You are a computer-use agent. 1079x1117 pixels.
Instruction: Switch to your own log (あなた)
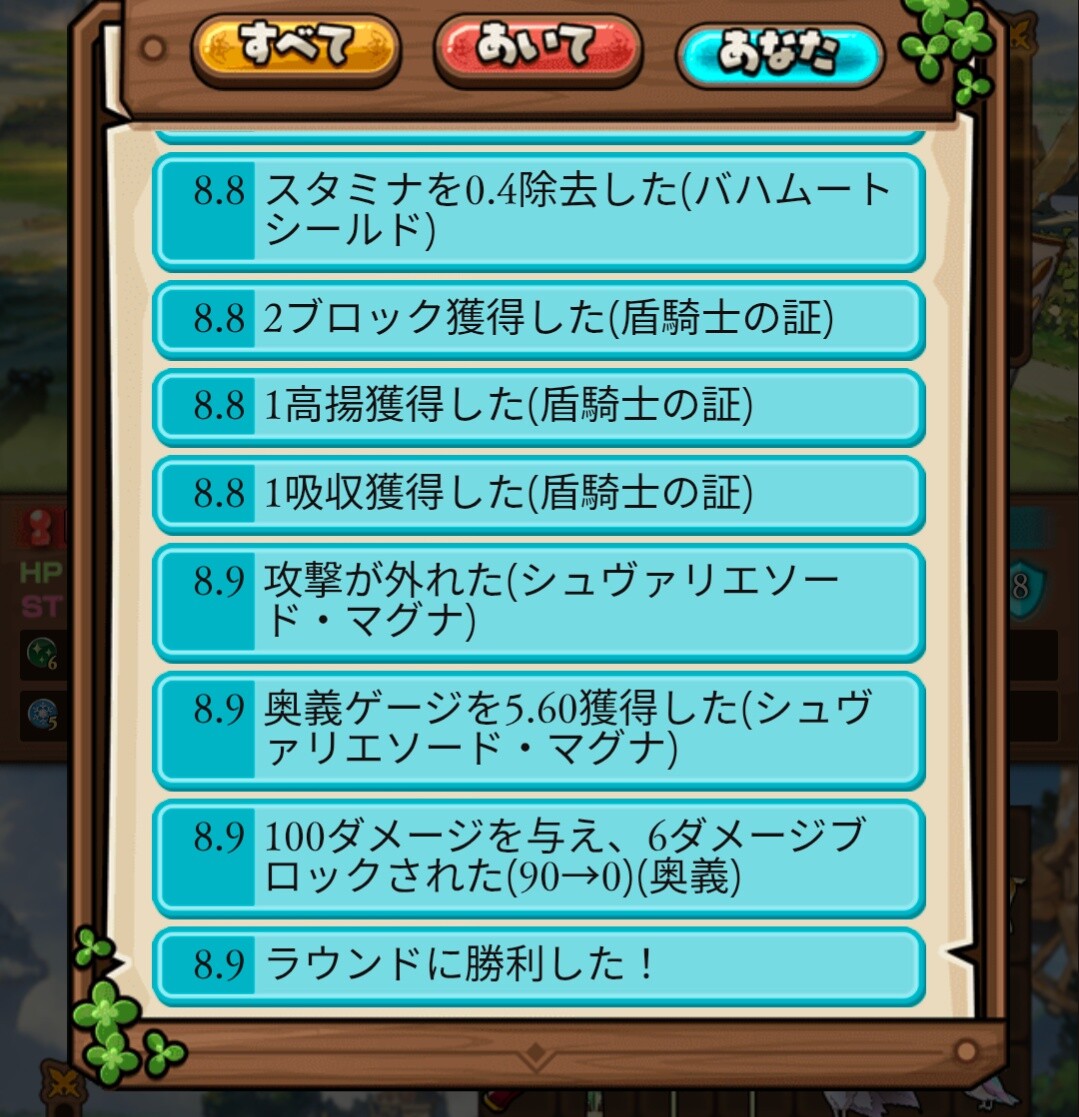click(x=780, y=55)
